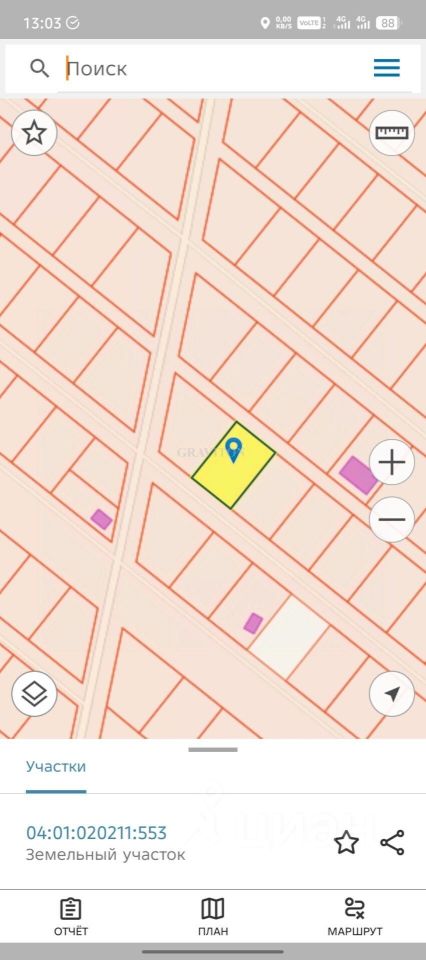Center the map on my location
The height and width of the screenshot is (960, 426).
click(x=392, y=694)
